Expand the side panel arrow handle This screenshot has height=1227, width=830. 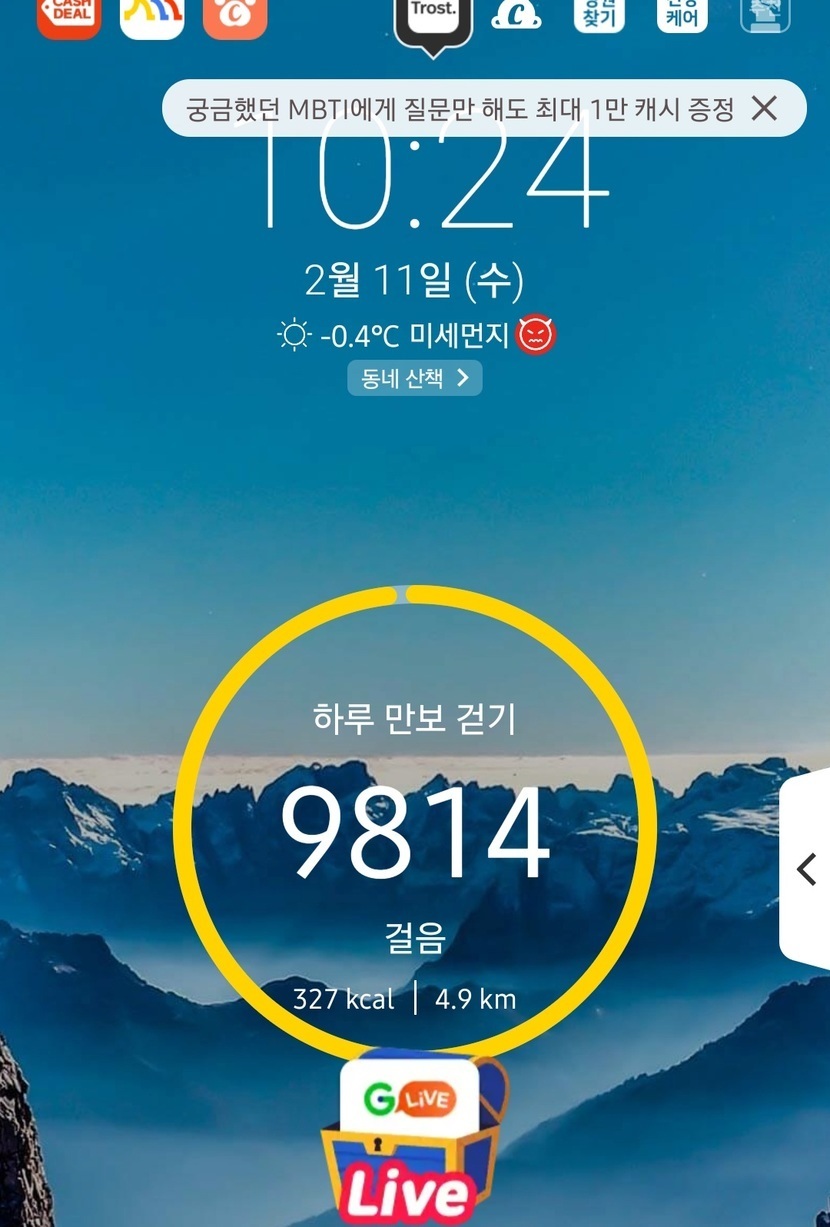pos(806,869)
